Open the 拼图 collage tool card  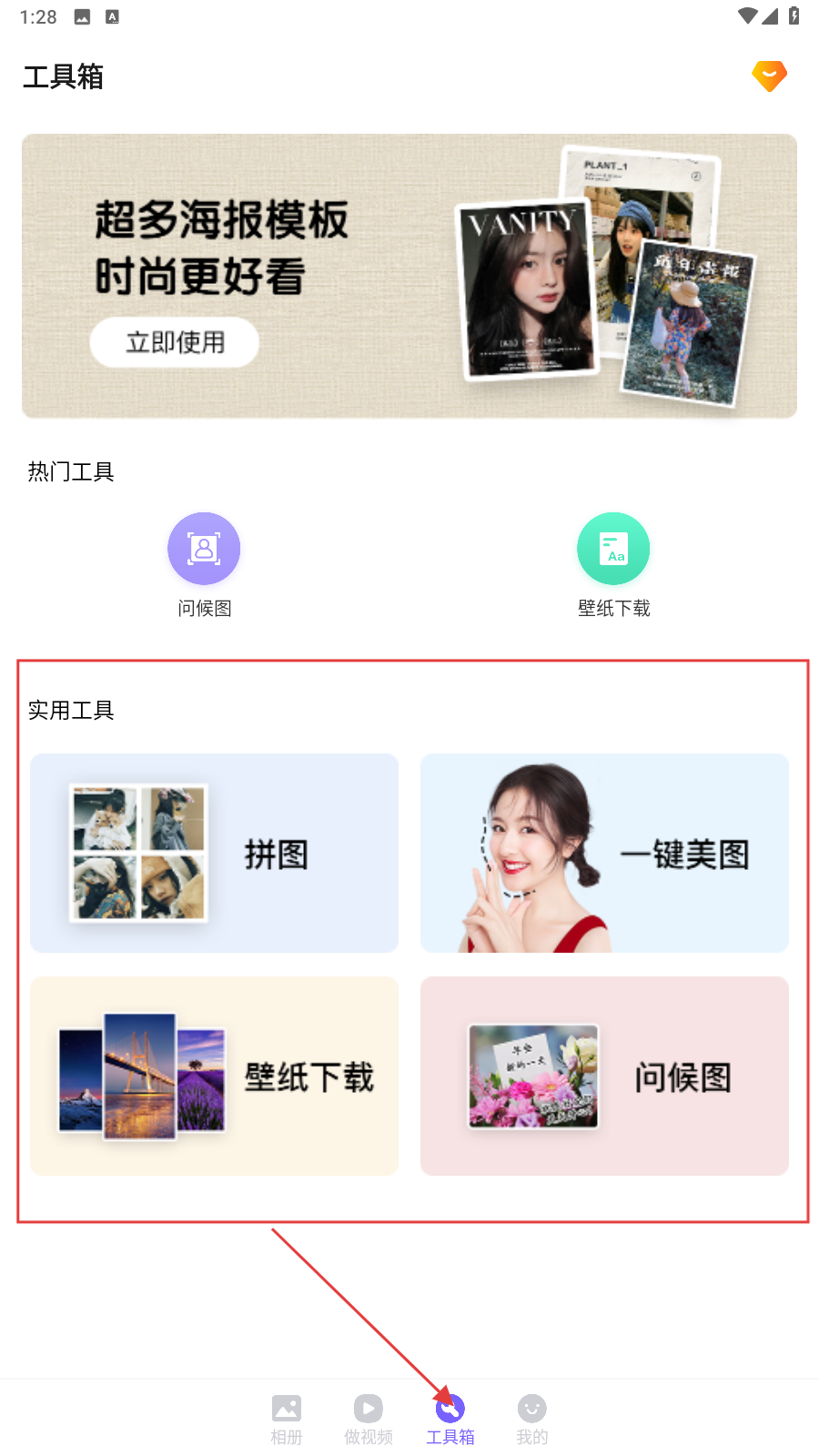coord(215,853)
